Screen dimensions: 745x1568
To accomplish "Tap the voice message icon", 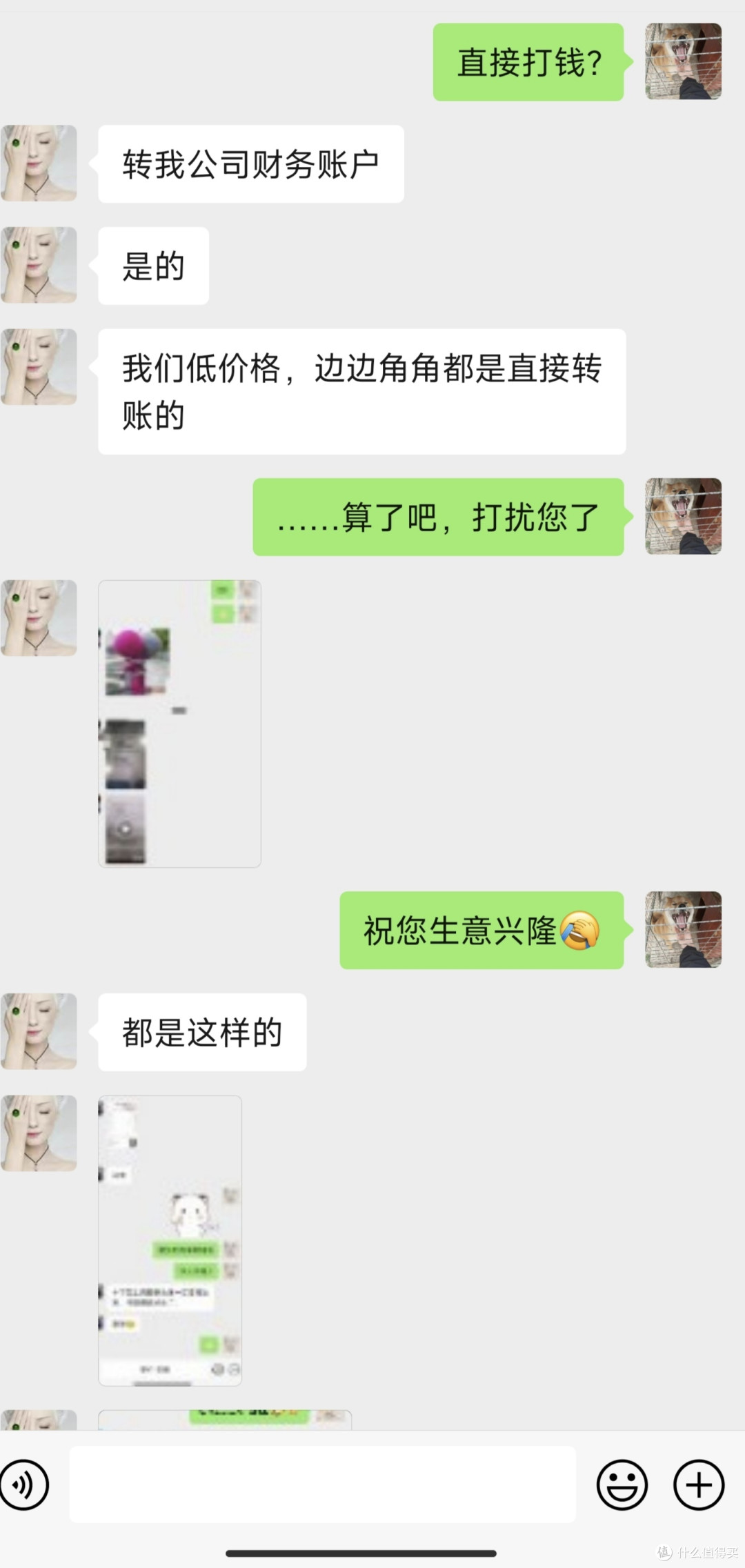I will pyautogui.click(x=24, y=1485).
